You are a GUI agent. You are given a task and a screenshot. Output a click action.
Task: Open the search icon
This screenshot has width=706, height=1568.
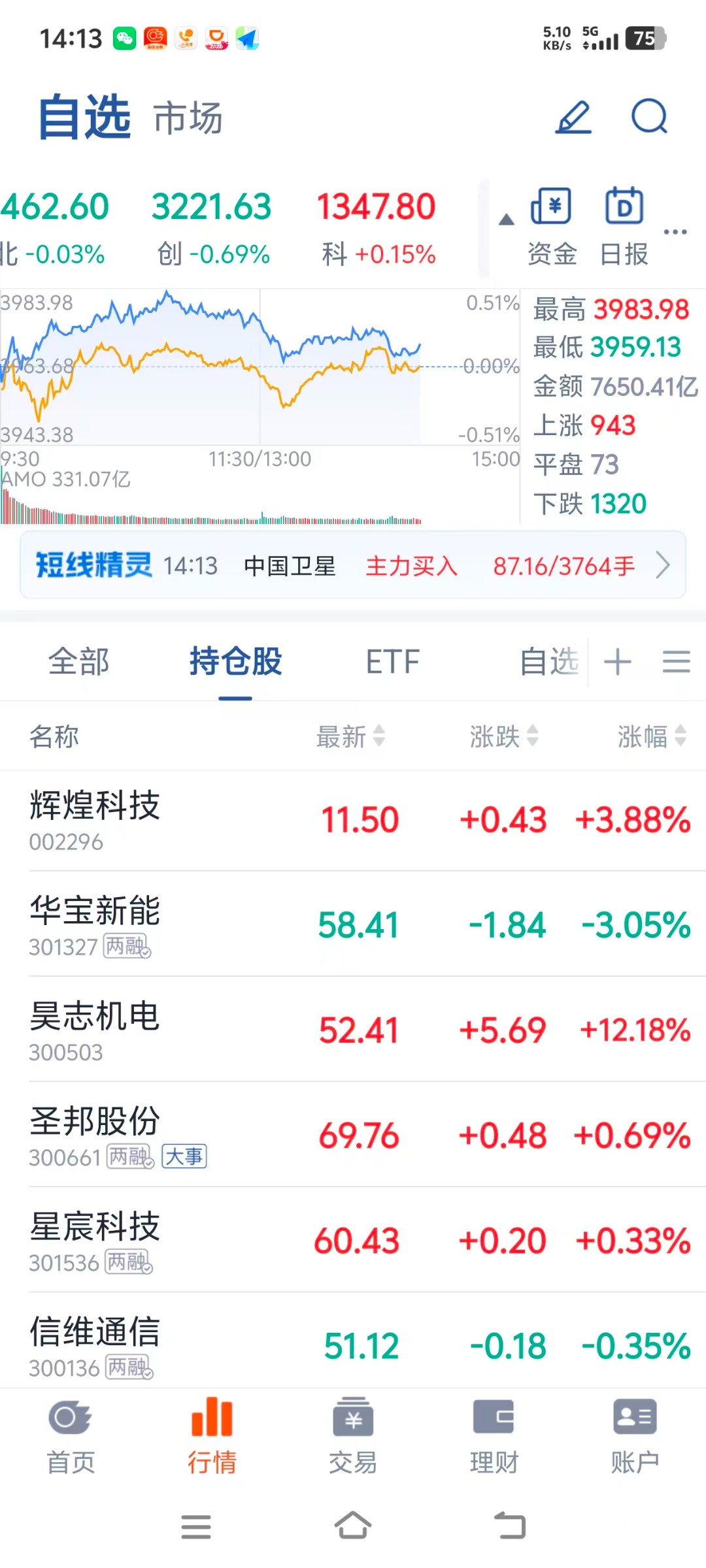coord(649,118)
